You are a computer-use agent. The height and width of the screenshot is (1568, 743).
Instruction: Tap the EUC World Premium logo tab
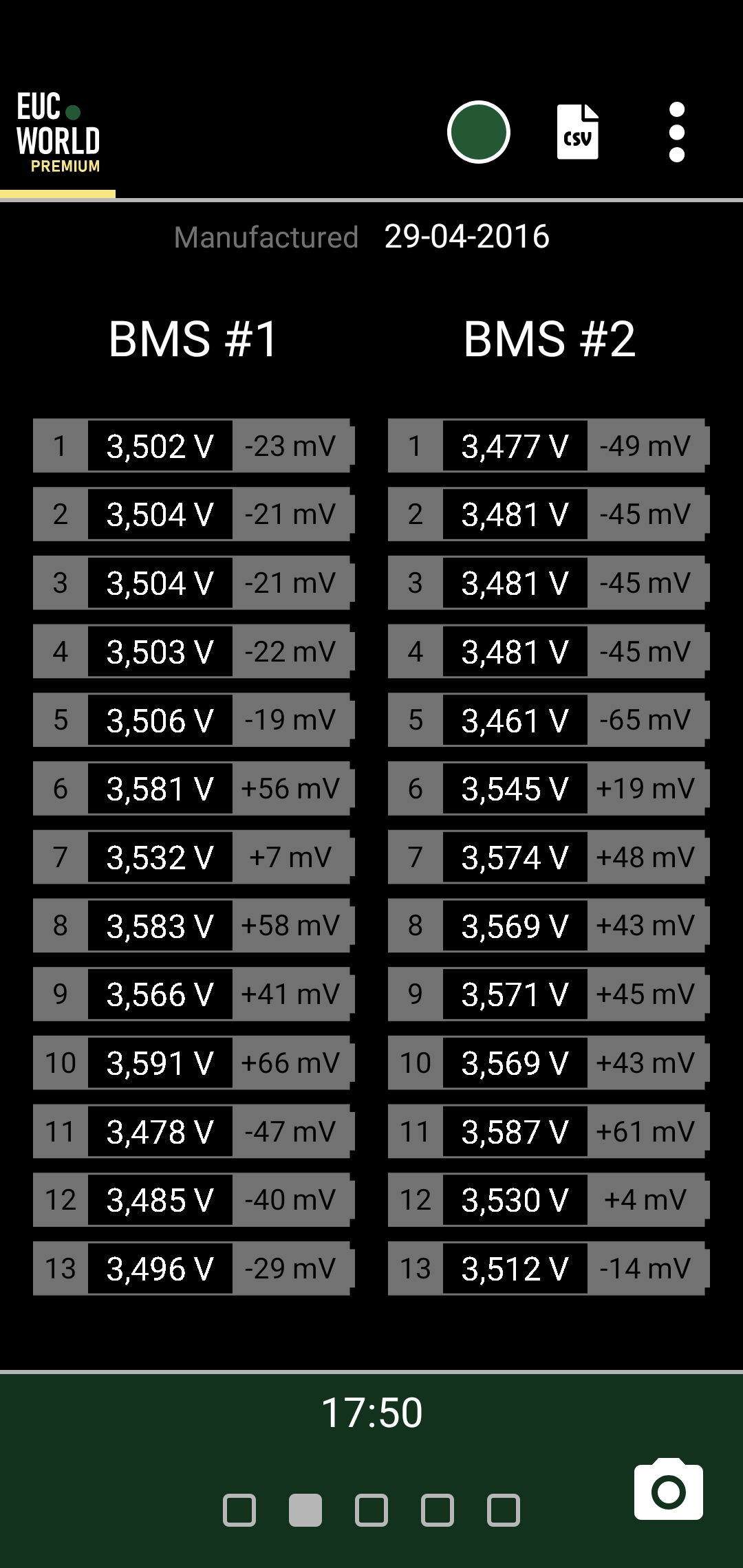coord(58,132)
